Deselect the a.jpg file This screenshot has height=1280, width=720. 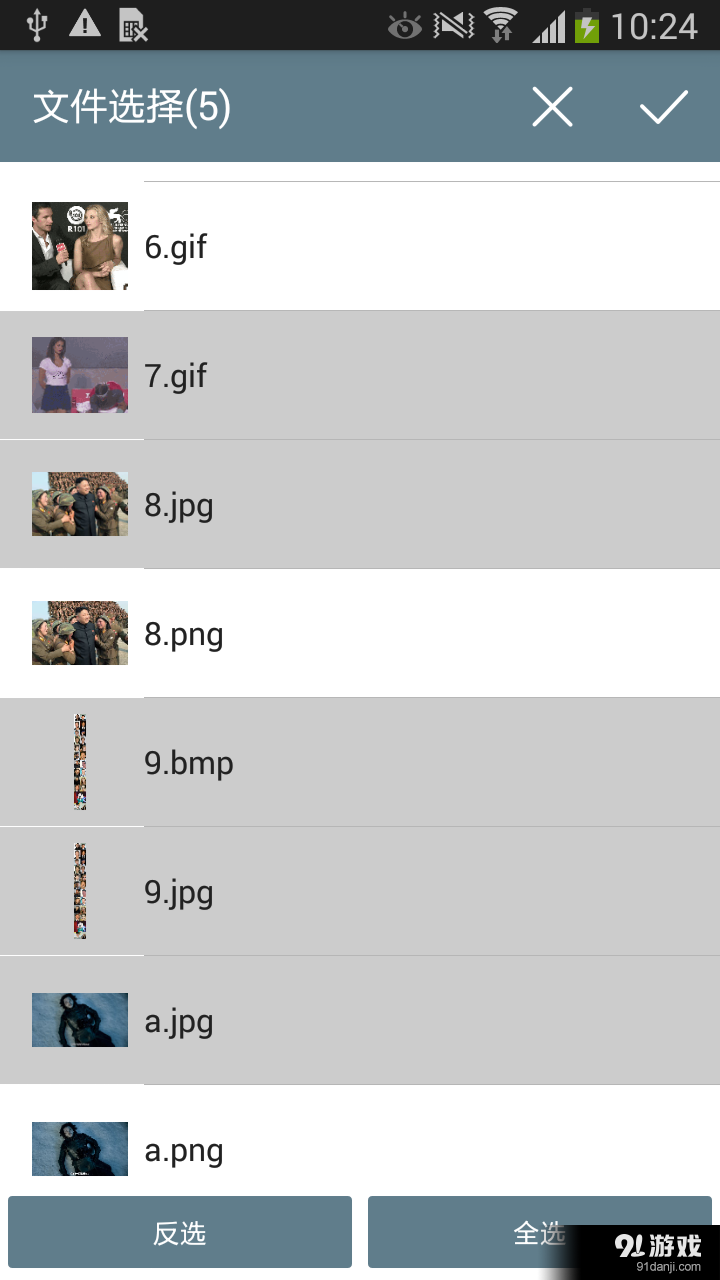click(360, 1020)
